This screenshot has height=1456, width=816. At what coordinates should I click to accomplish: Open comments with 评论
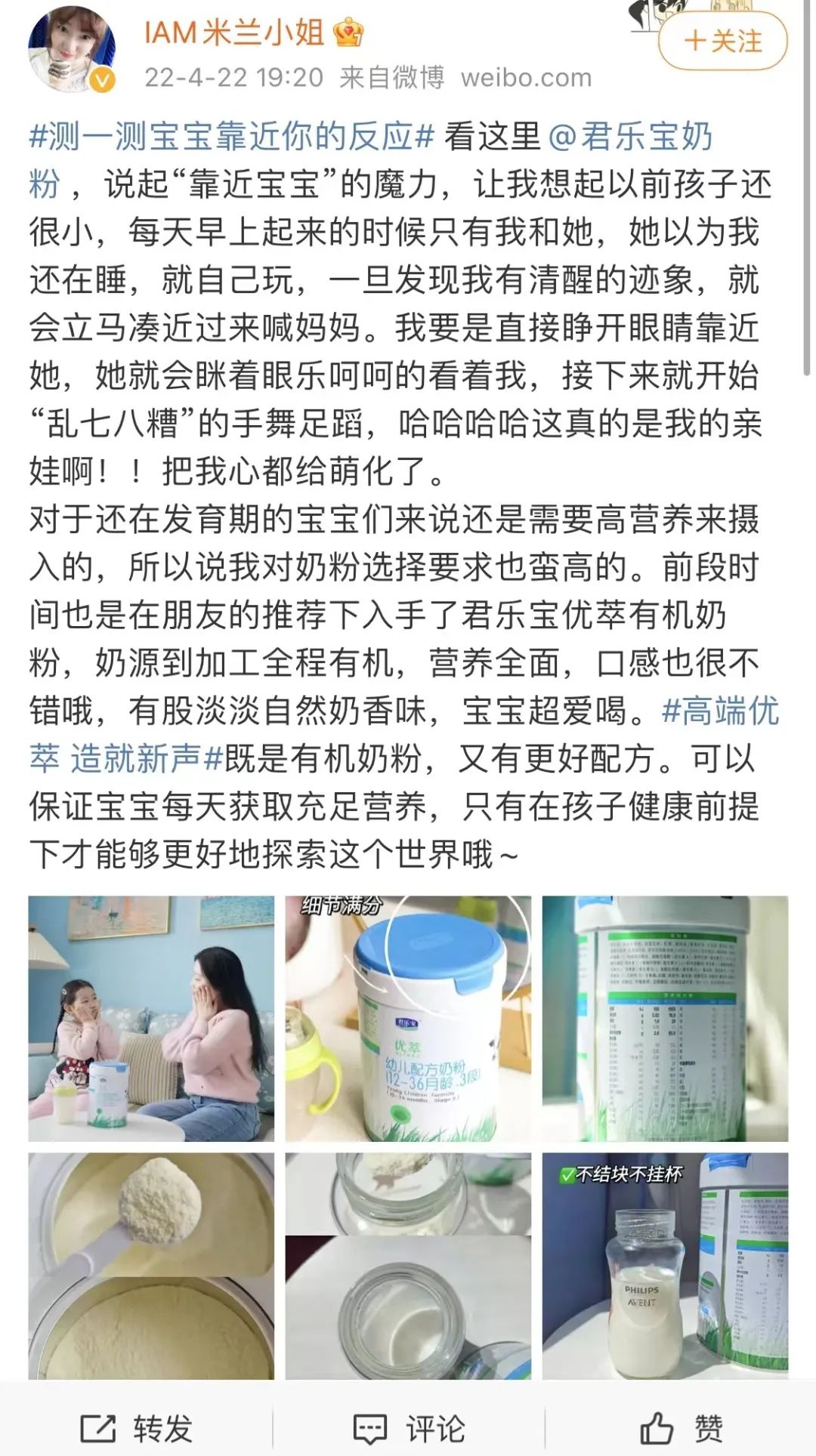point(409,1428)
